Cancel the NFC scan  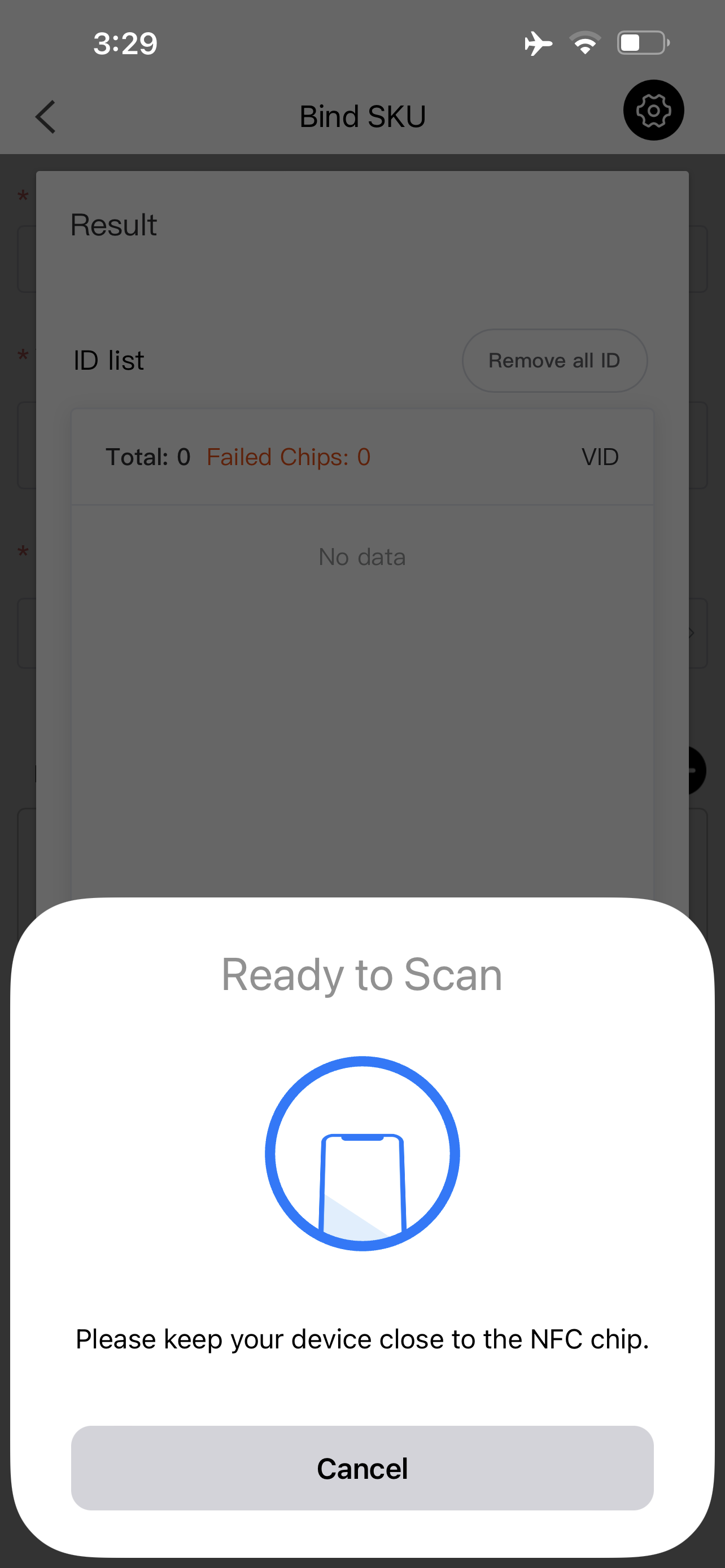point(362,1468)
